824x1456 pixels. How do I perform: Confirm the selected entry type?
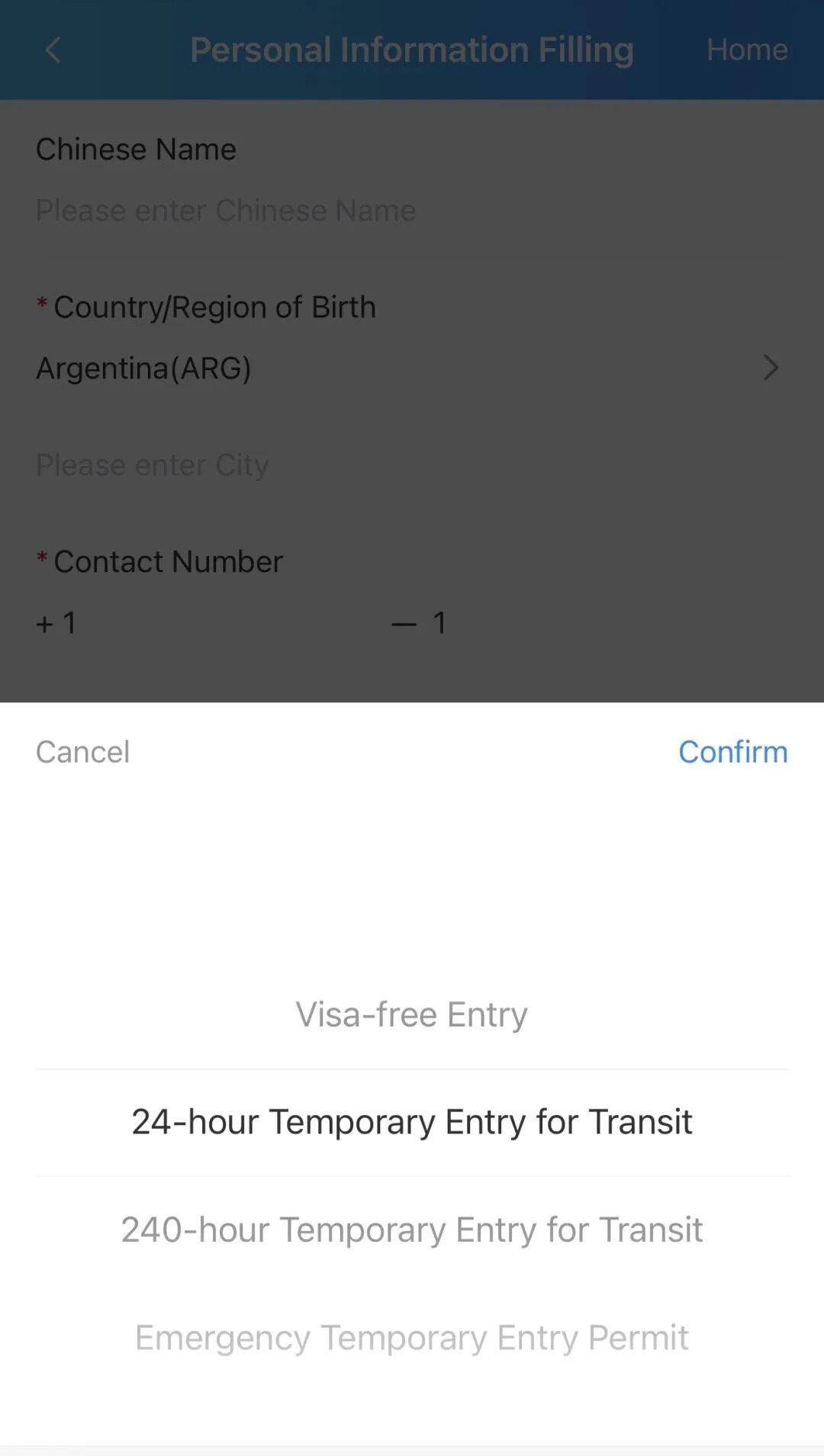point(732,752)
